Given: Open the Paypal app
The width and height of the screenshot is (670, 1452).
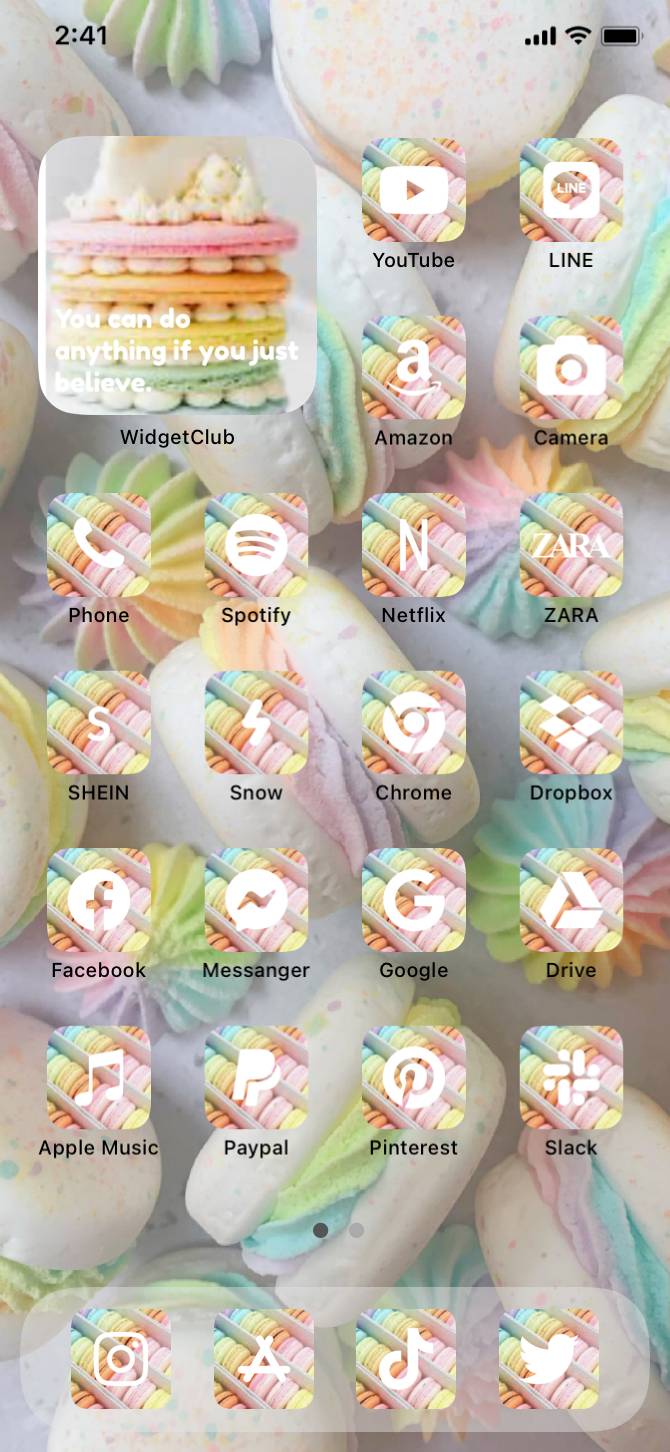Looking at the screenshot, I should (256, 1078).
